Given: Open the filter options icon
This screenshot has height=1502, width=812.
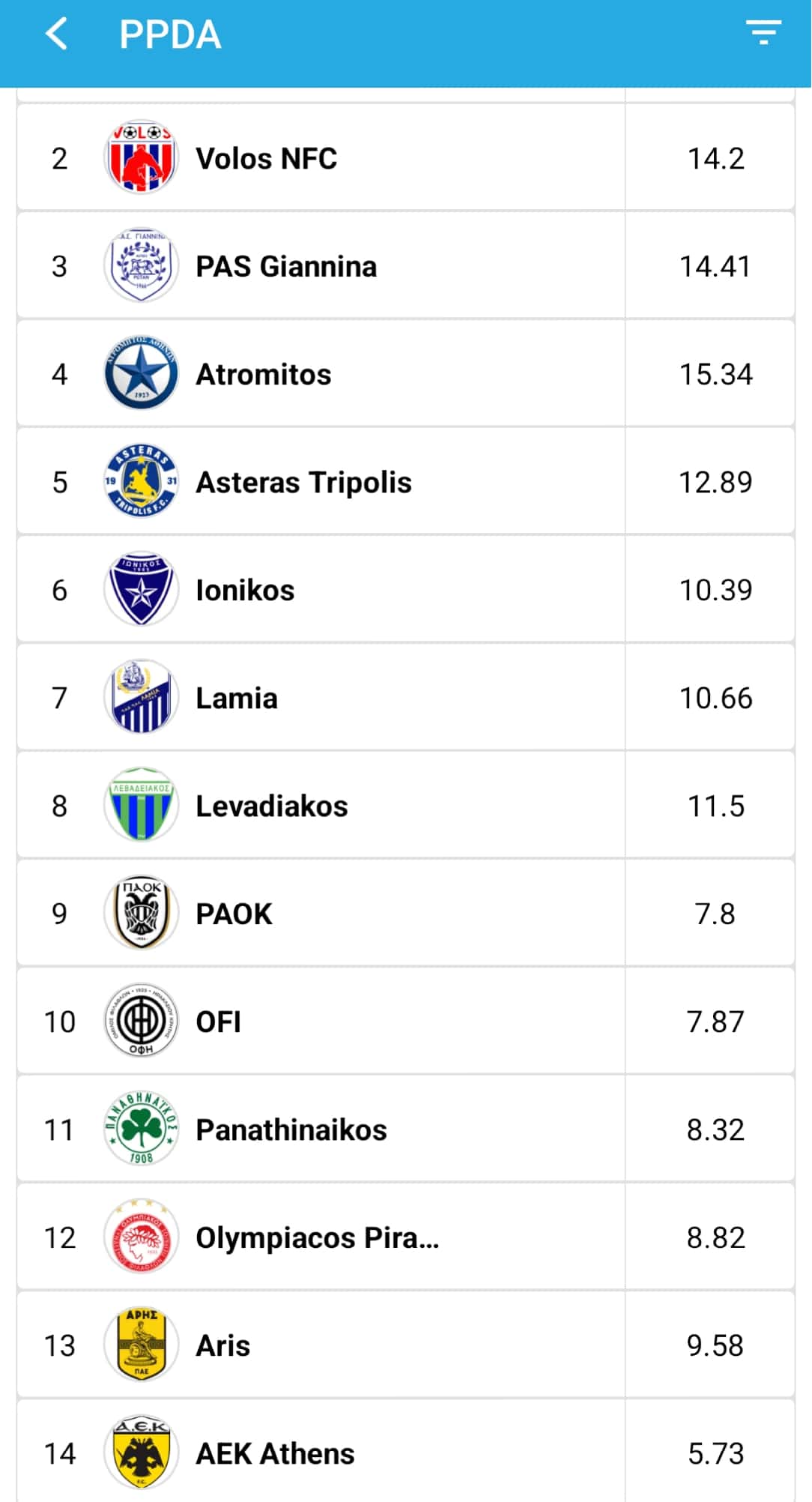Looking at the screenshot, I should coord(763,33).
